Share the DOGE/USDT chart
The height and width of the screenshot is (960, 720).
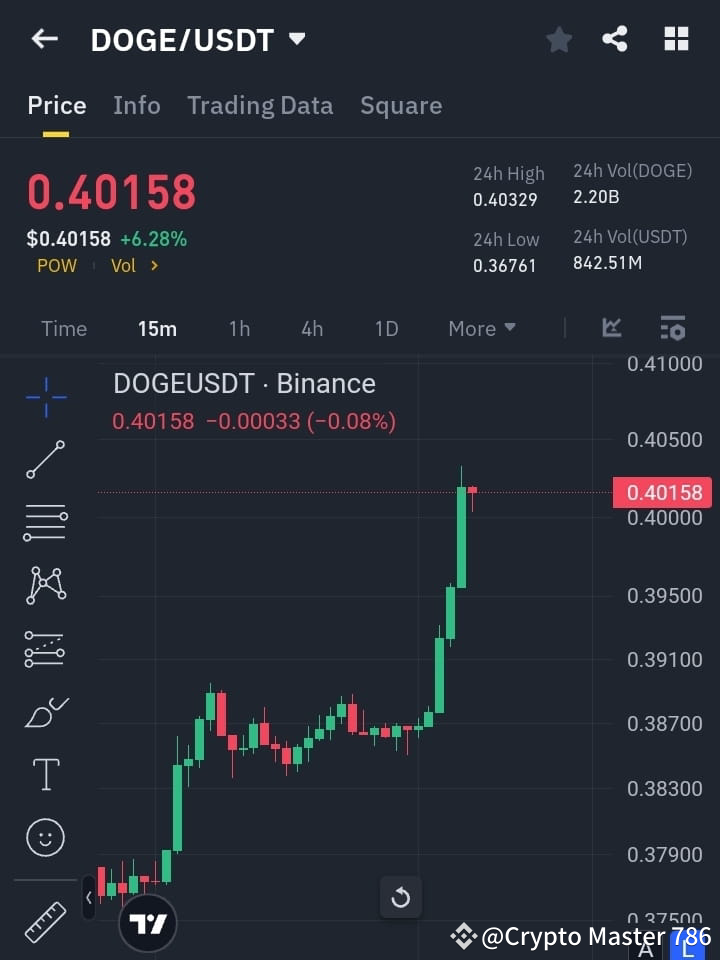pyautogui.click(x=616, y=39)
